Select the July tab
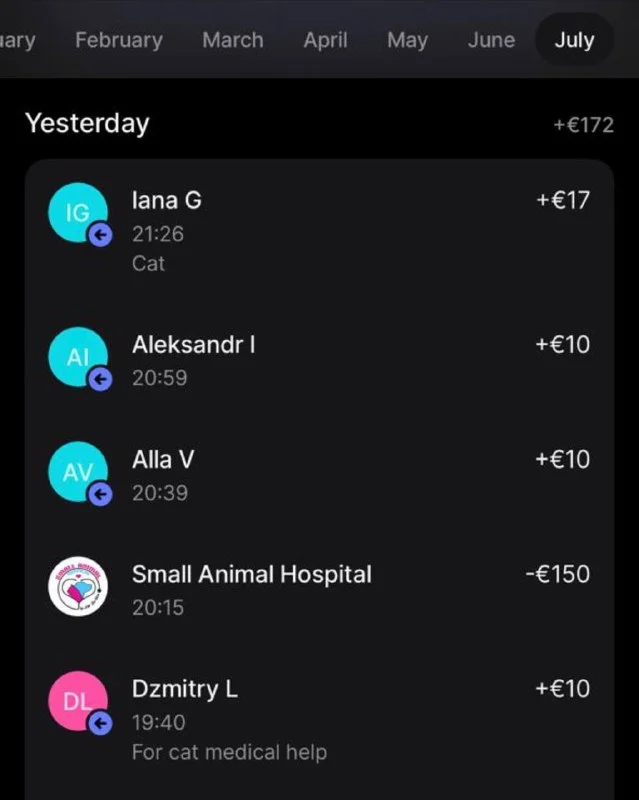The height and width of the screenshot is (800, 639). click(574, 41)
